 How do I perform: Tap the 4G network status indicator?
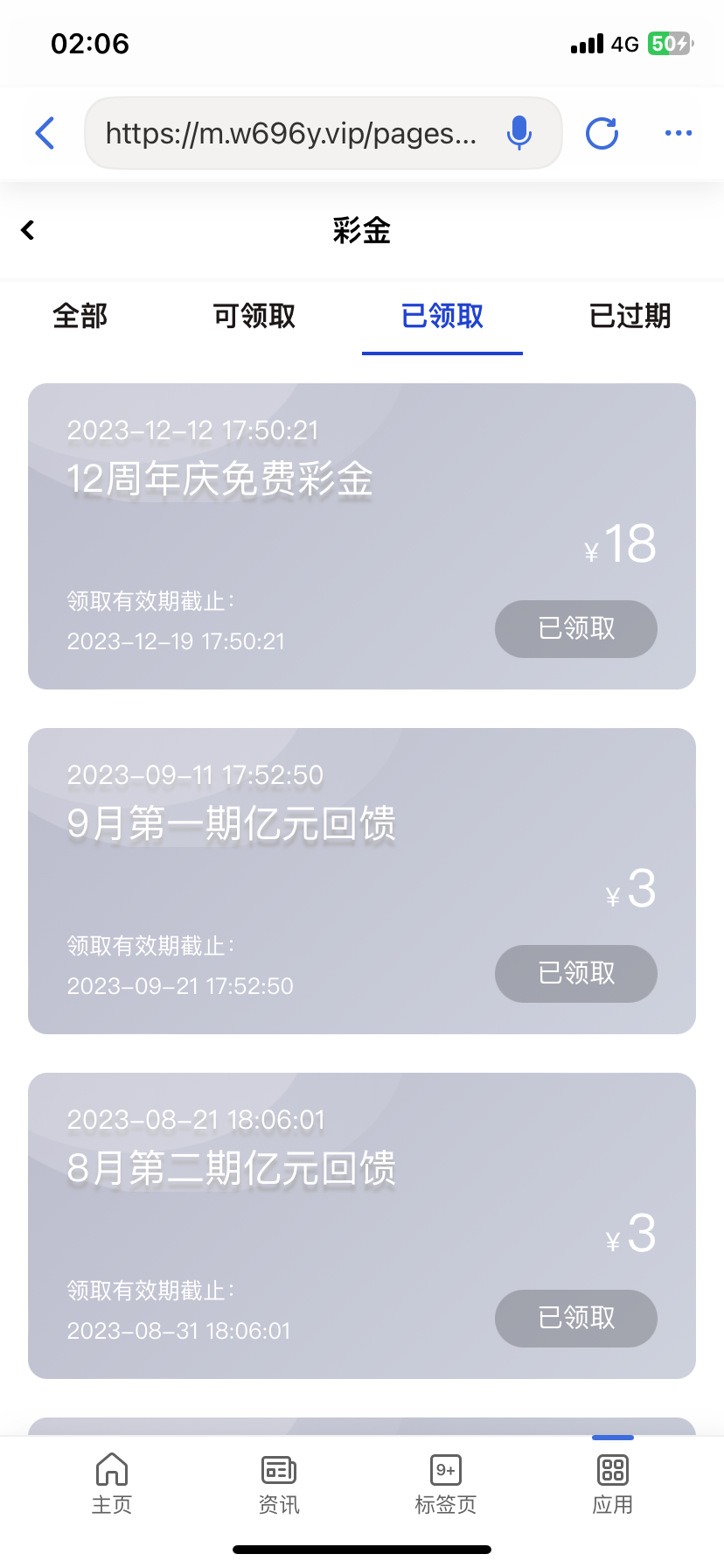626,43
